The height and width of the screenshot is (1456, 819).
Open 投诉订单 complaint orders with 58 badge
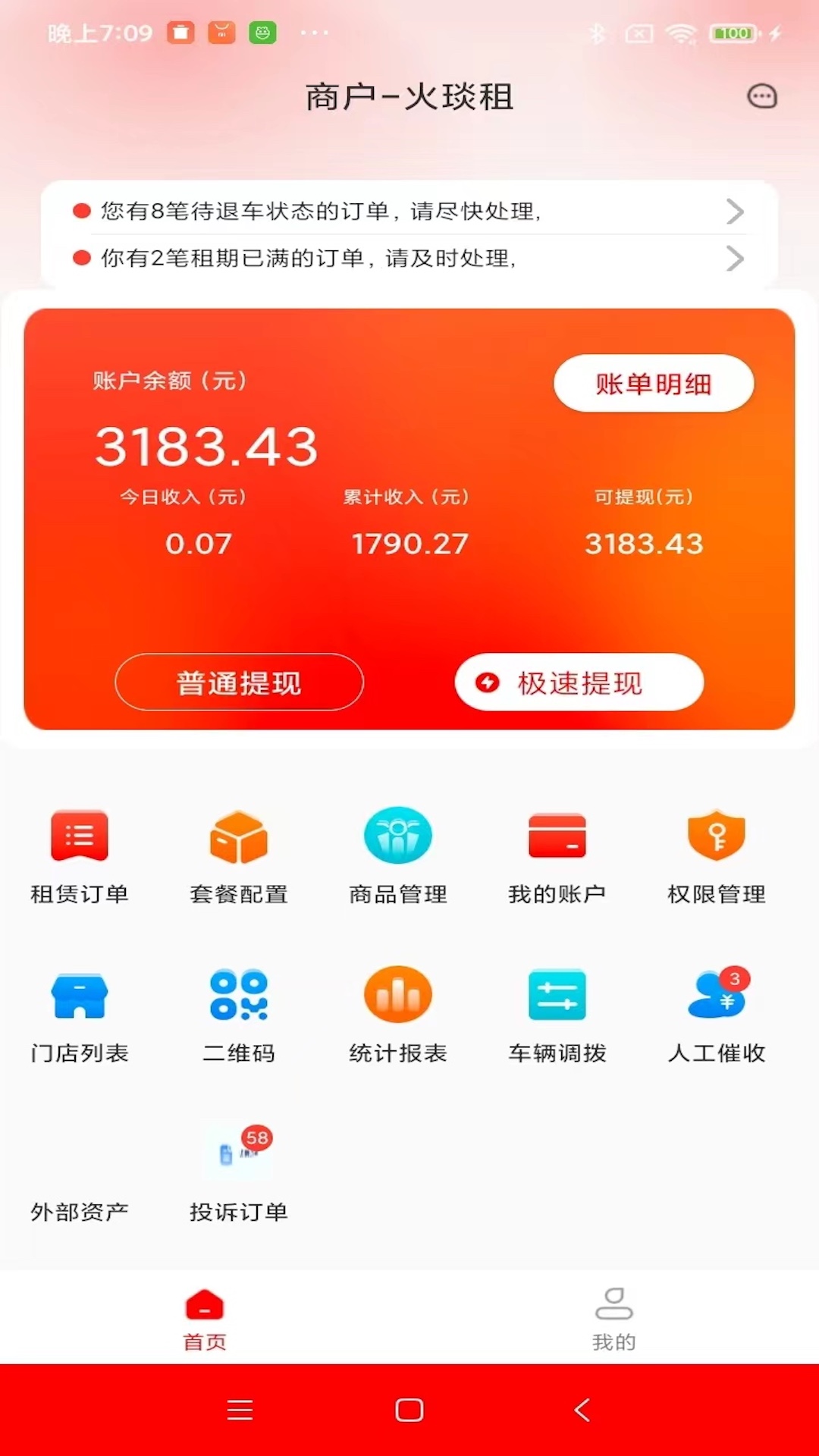tap(238, 1172)
